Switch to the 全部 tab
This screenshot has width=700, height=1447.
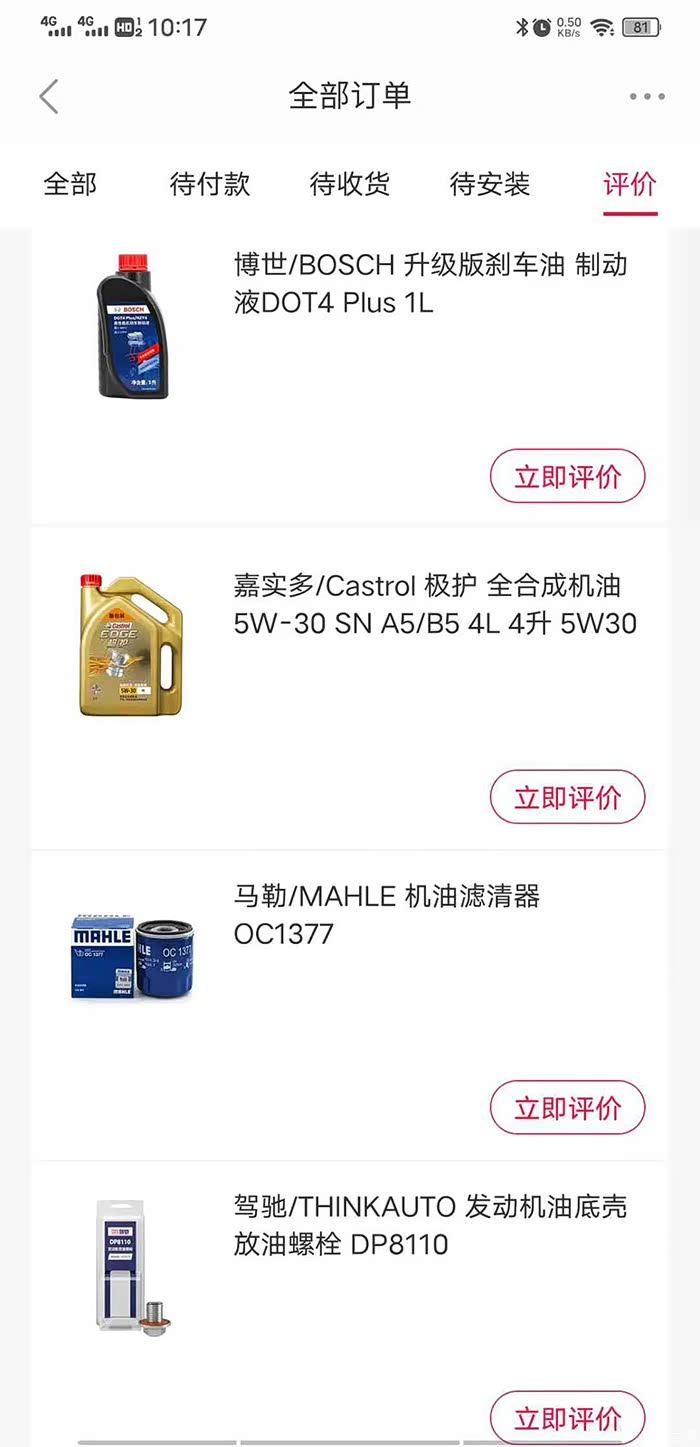point(70,185)
